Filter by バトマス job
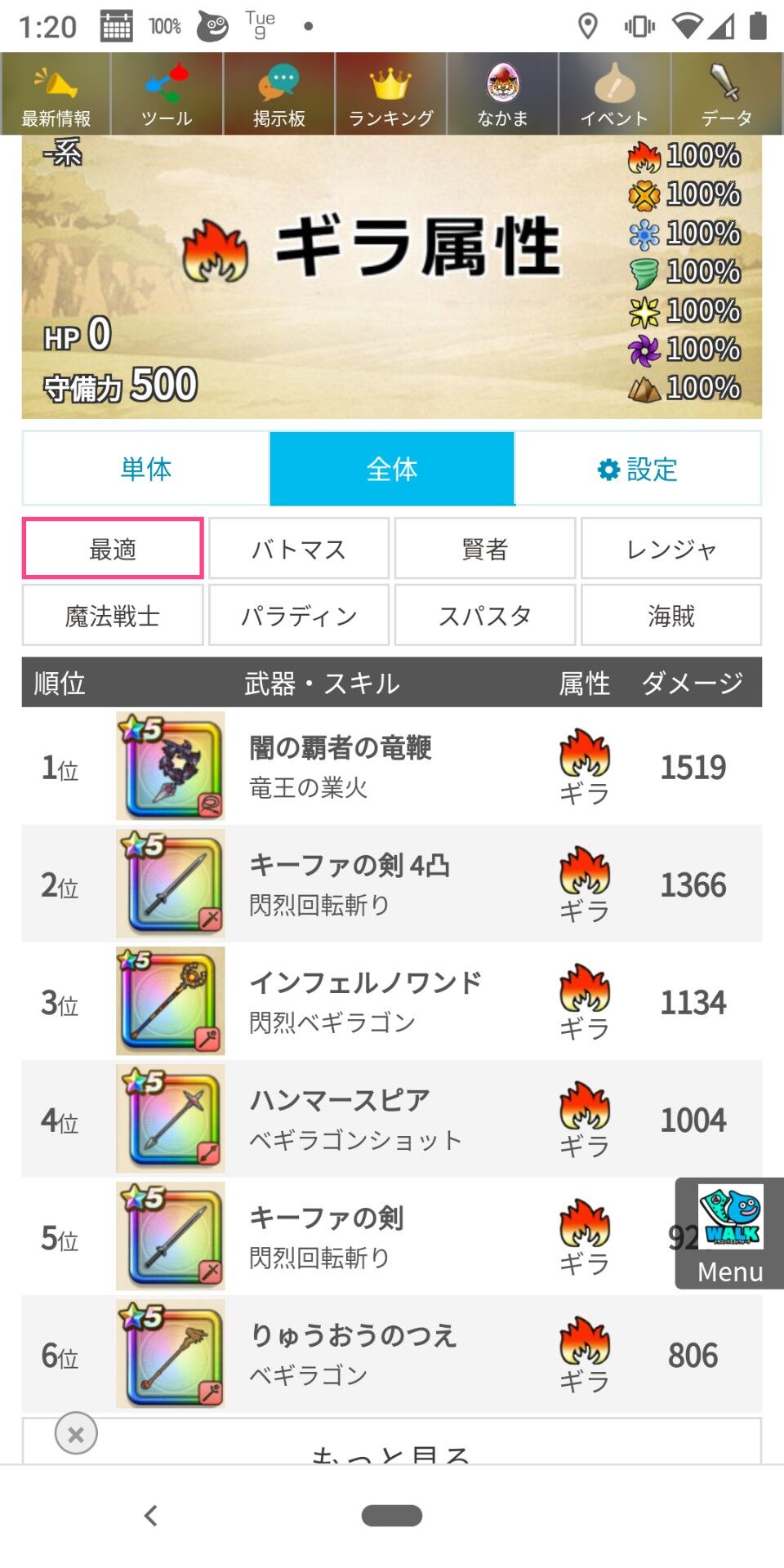The image size is (784, 1568). coord(299,549)
